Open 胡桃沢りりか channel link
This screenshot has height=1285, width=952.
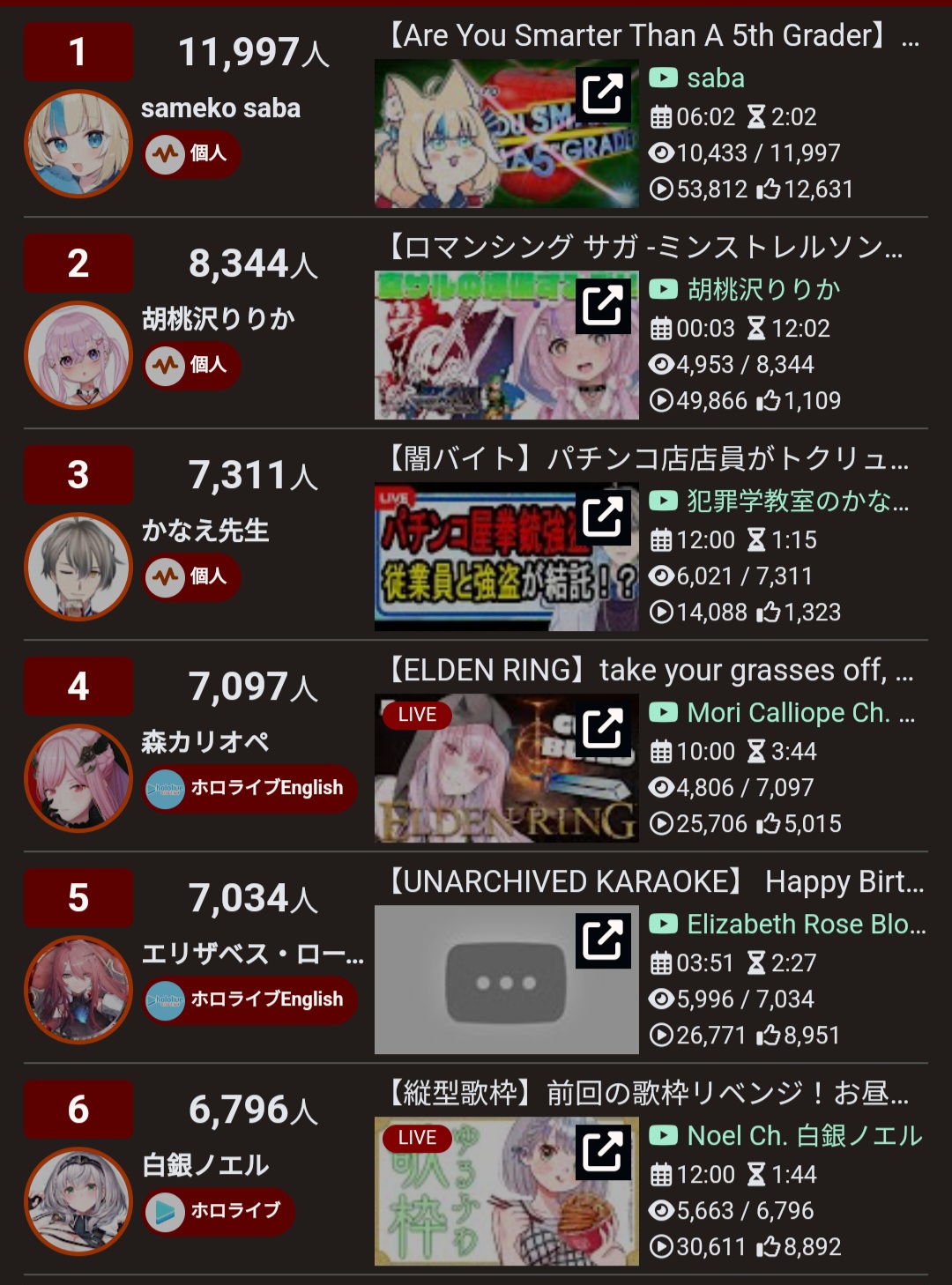(x=762, y=290)
